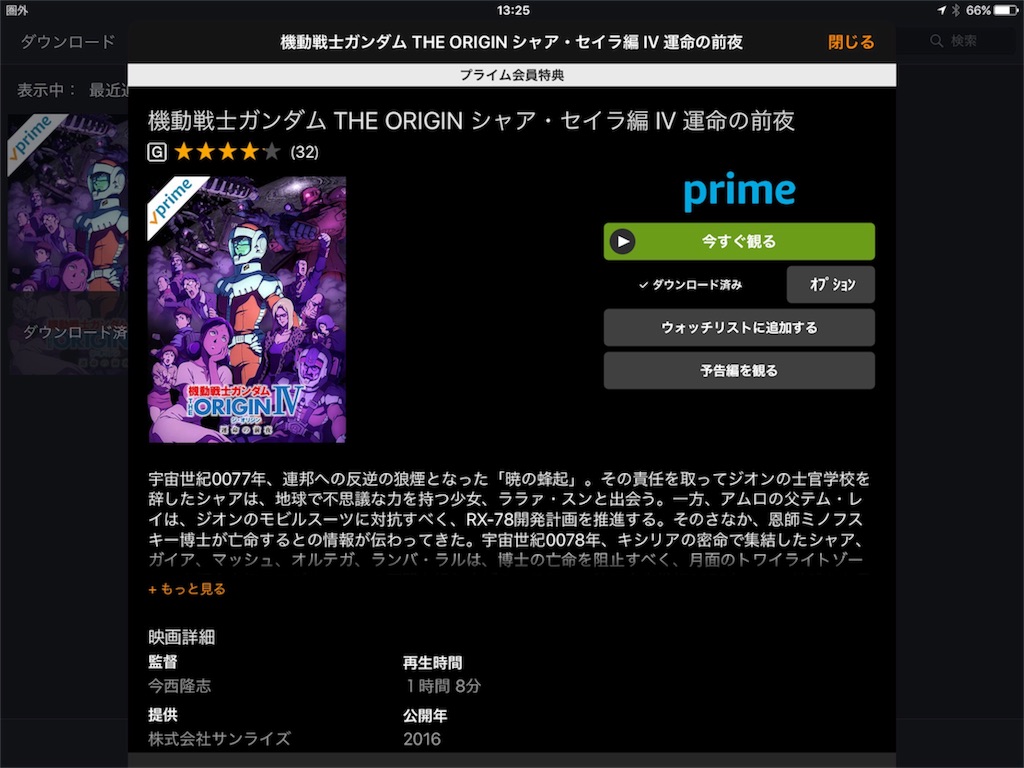Tap the search field labeled 検索
This screenshot has height=768, width=1024.
[963, 41]
